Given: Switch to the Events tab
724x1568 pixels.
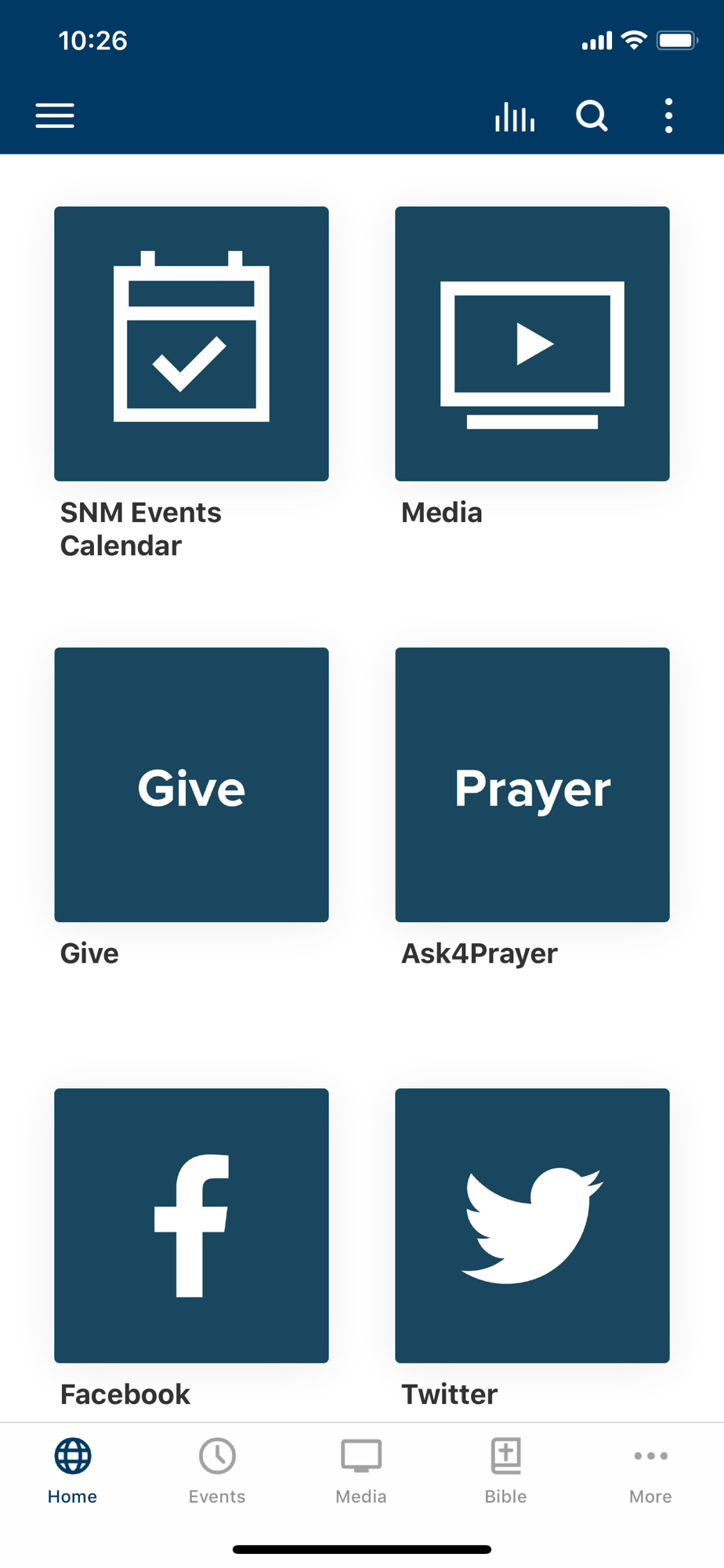Looking at the screenshot, I should pyautogui.click(x=217, y=1471).
